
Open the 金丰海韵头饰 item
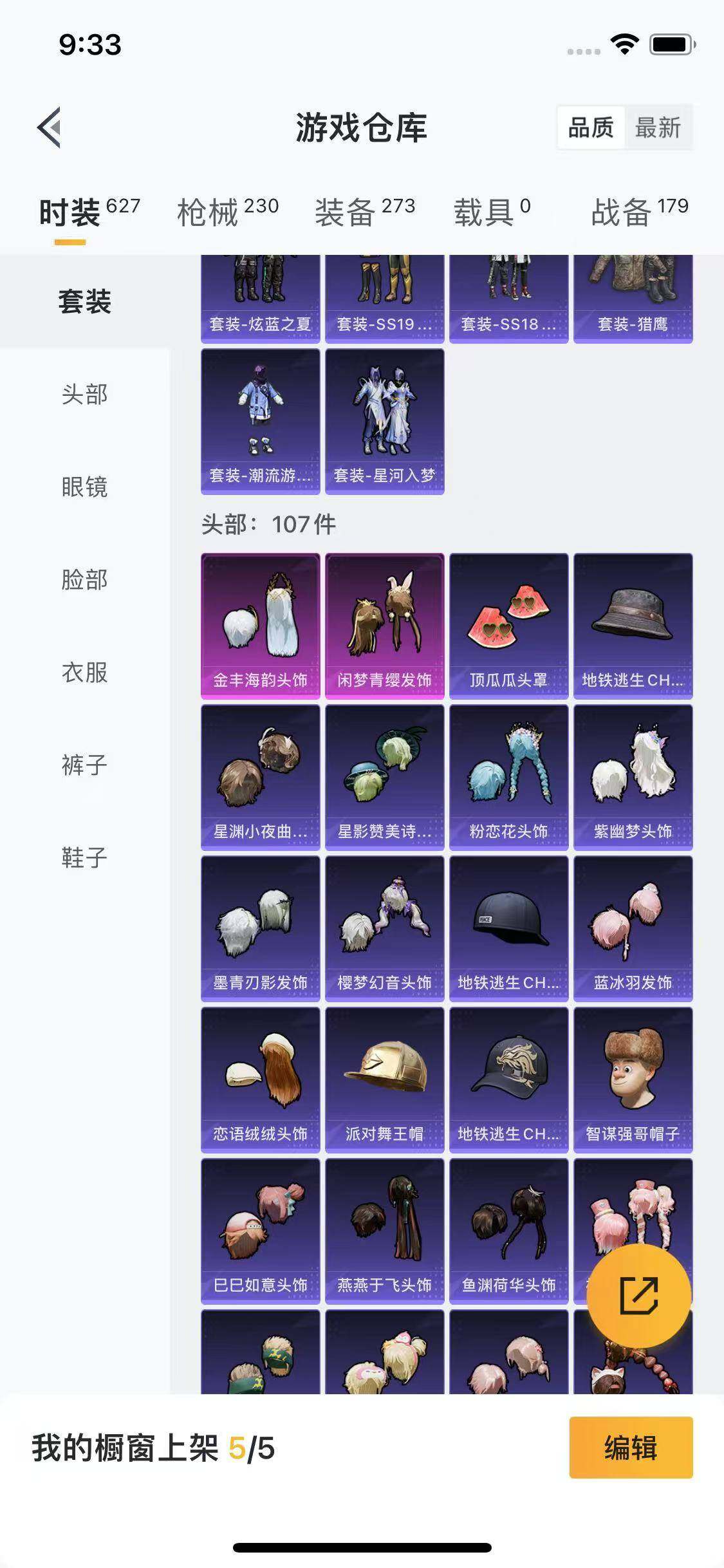(x=260, y=626)
